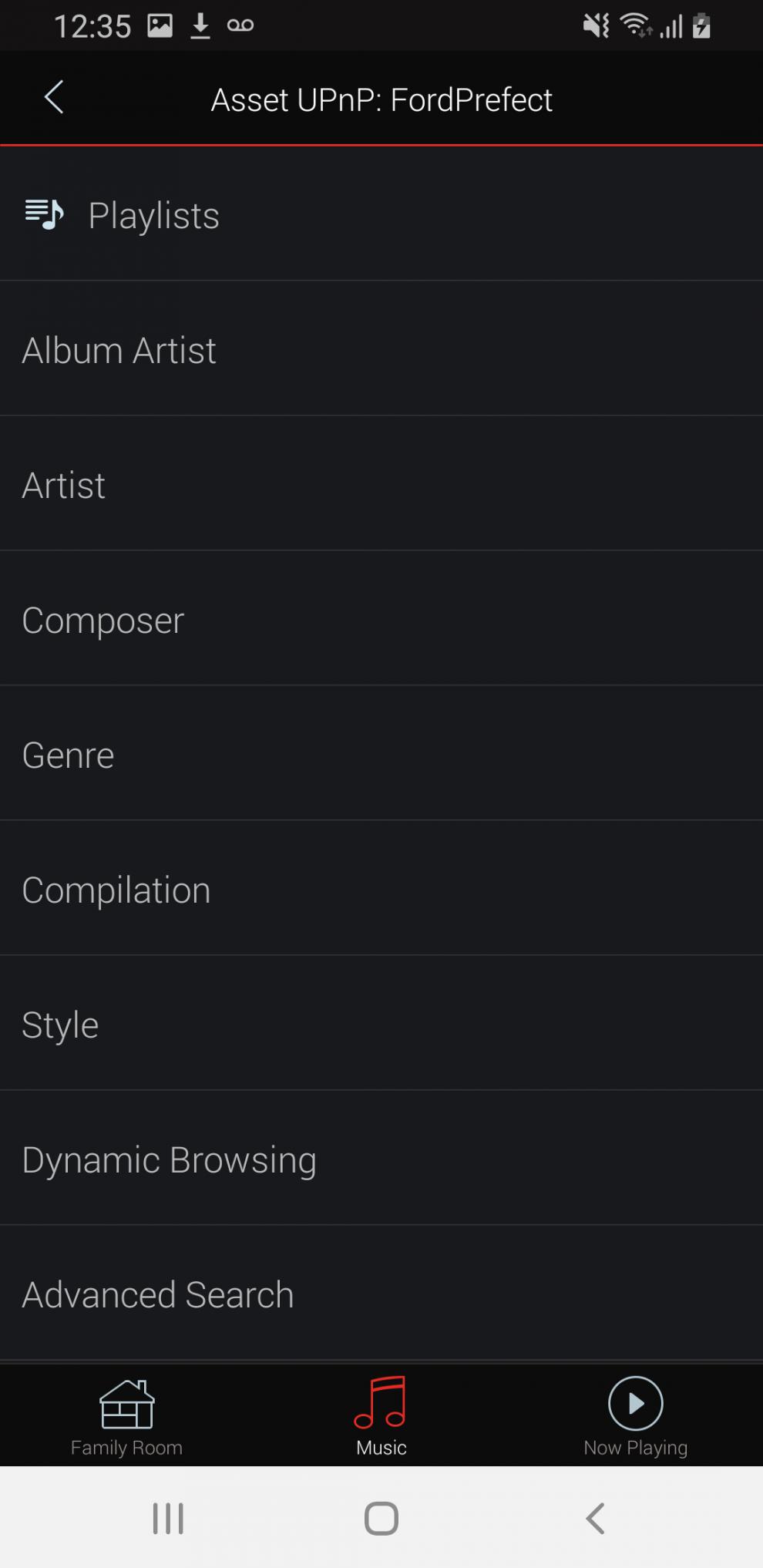763x1568 pixels.
Task: Tap the system home button
Action: tap(381, 1519)
